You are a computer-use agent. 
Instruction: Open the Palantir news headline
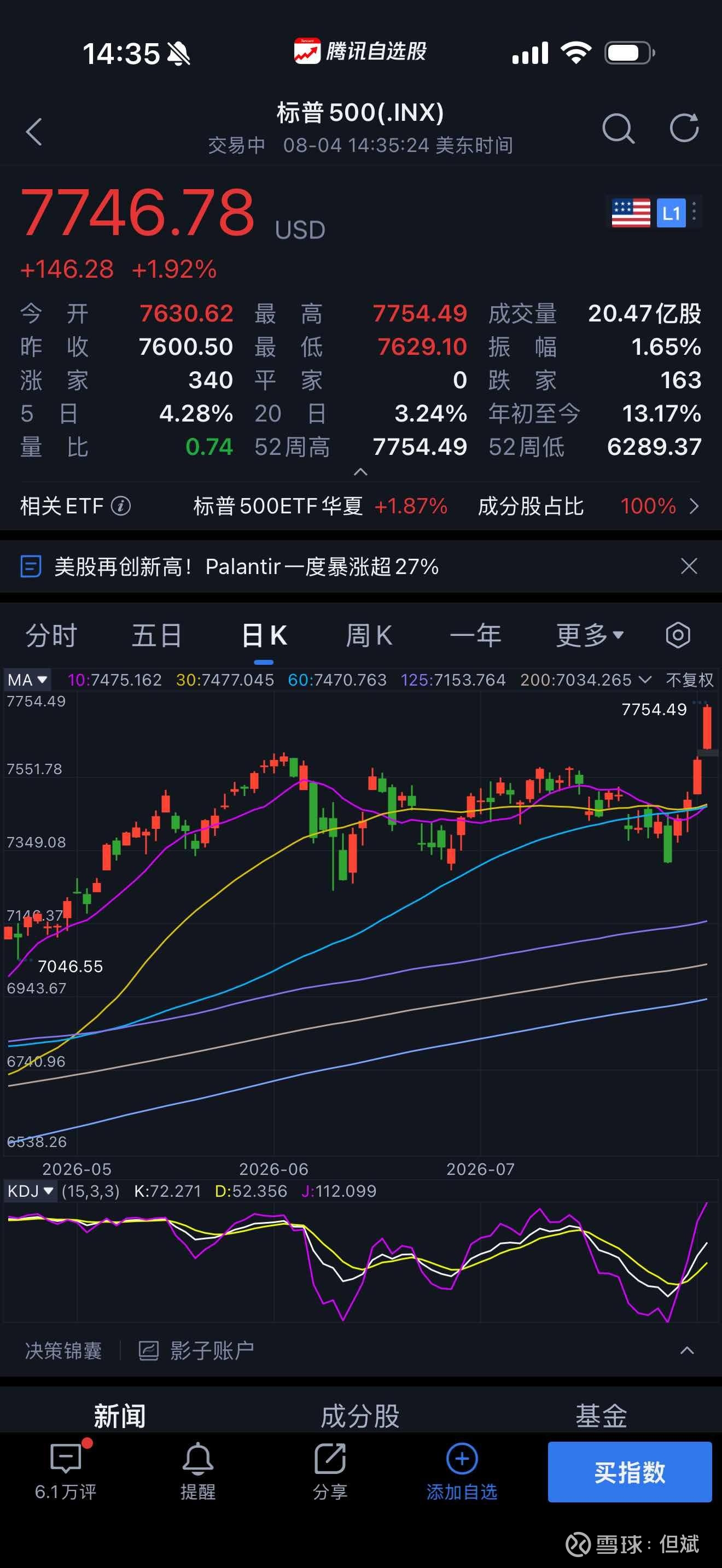246,567
